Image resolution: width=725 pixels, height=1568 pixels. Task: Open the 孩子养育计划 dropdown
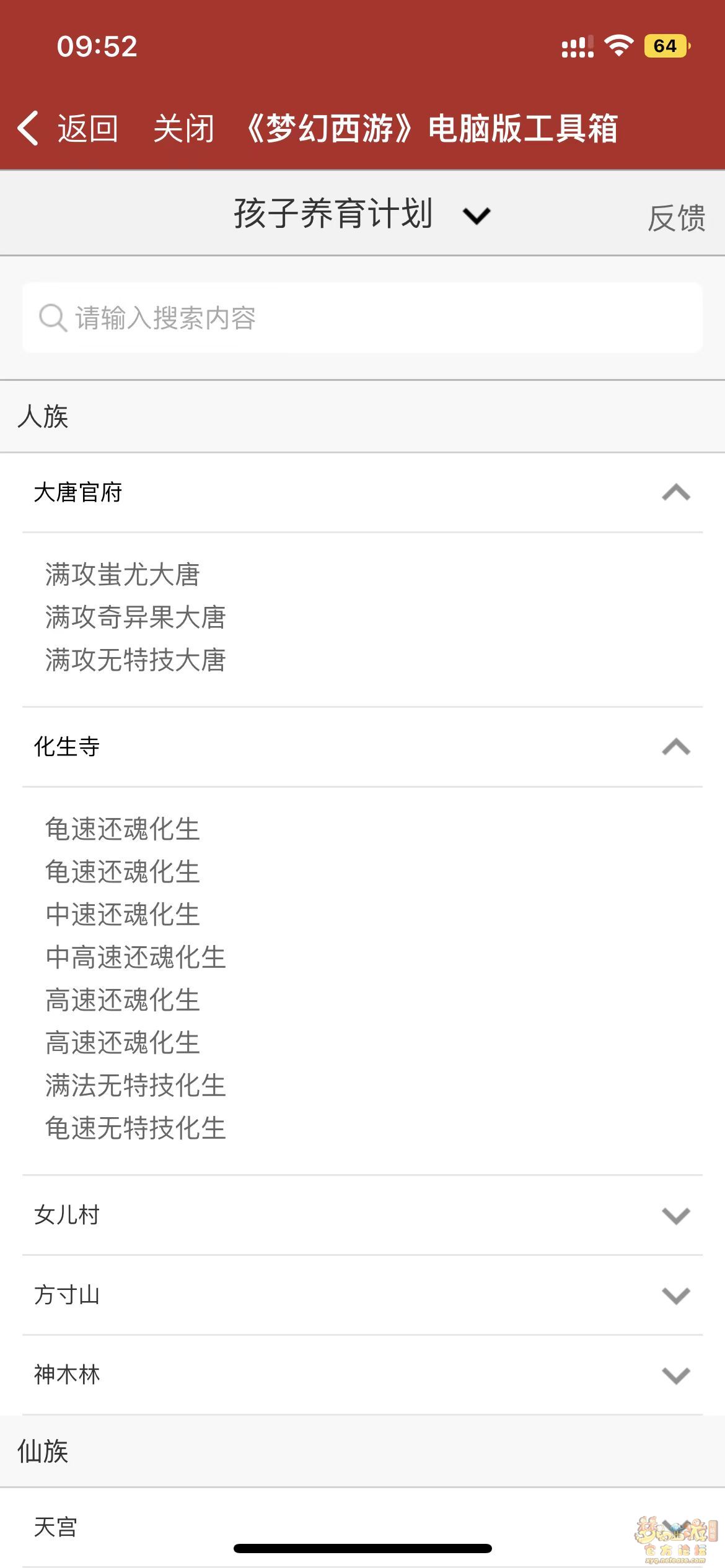[362, 214]
